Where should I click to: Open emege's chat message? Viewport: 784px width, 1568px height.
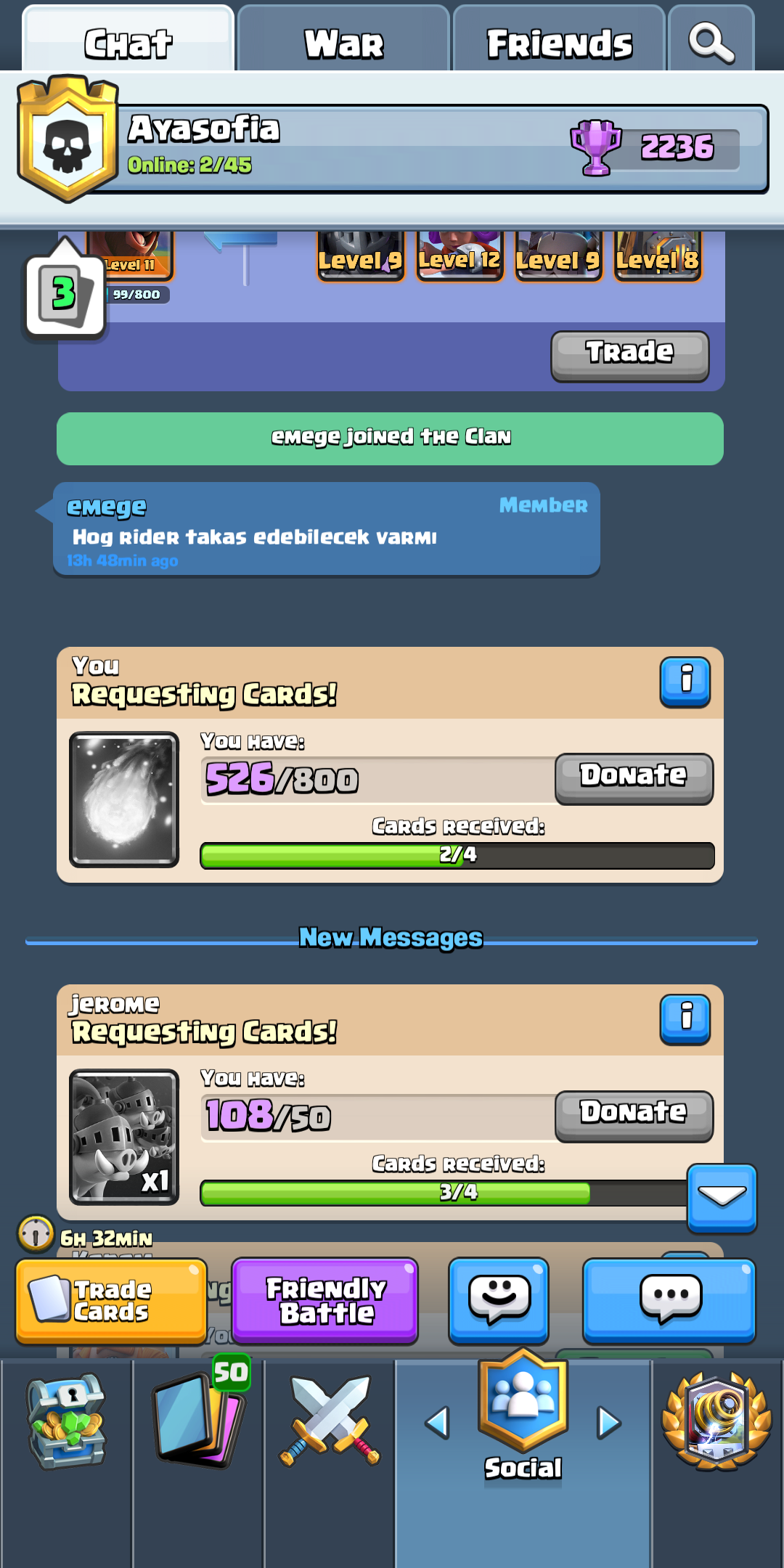click(x=327, y=530)
